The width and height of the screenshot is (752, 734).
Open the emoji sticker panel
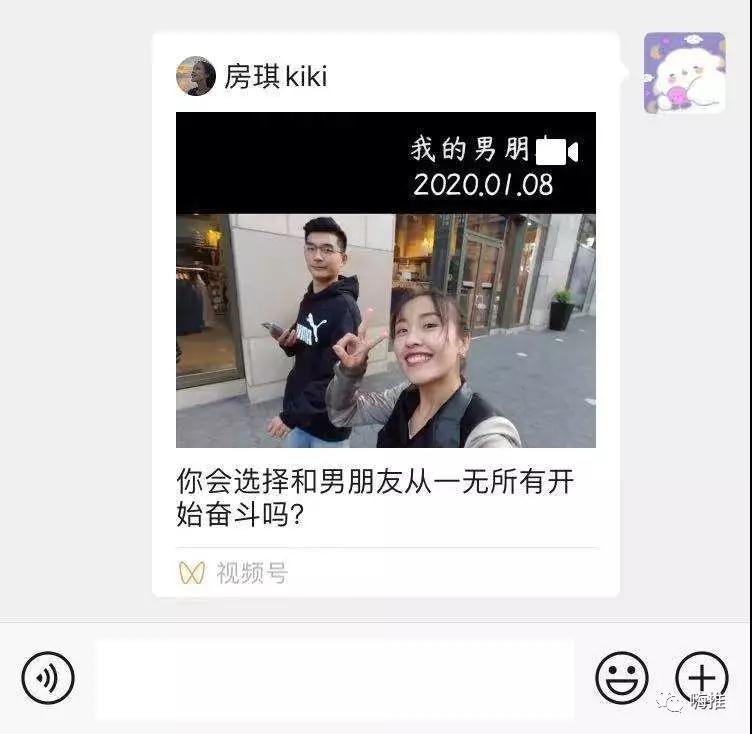click(621, 678)
